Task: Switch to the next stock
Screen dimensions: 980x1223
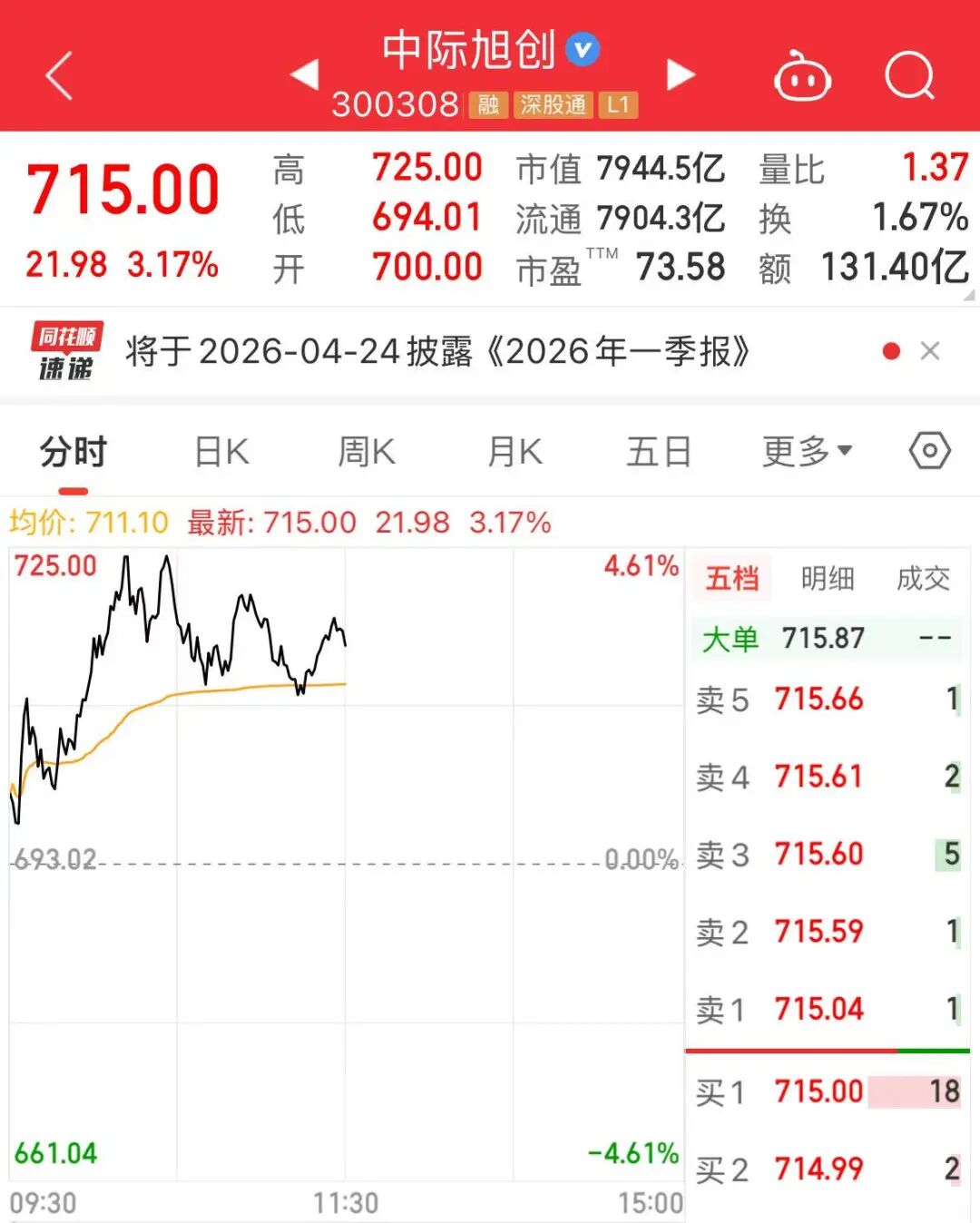Action: (681, 74)
